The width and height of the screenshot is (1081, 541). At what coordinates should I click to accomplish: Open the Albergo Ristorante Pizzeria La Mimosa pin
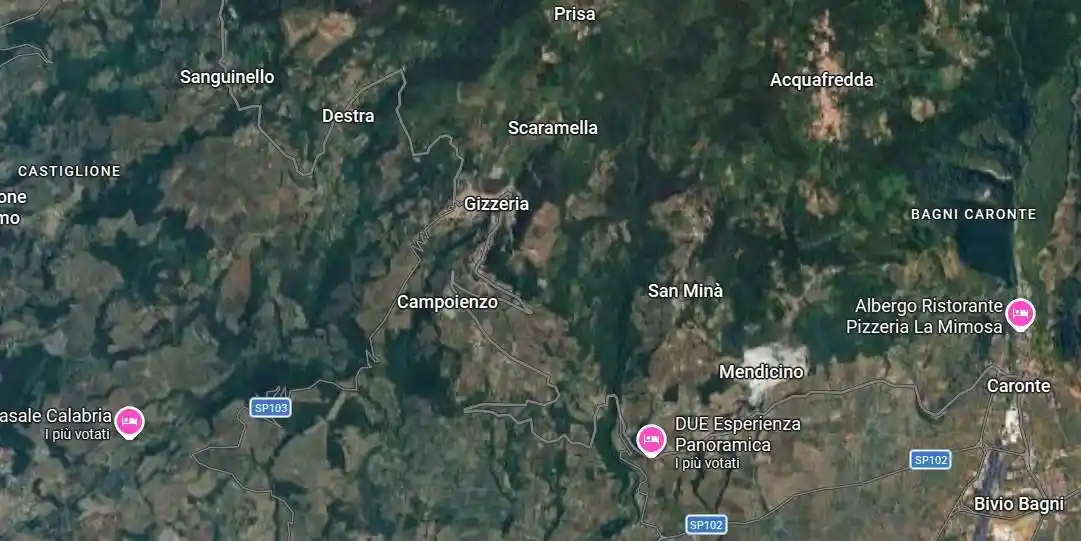click(1020, 314)
